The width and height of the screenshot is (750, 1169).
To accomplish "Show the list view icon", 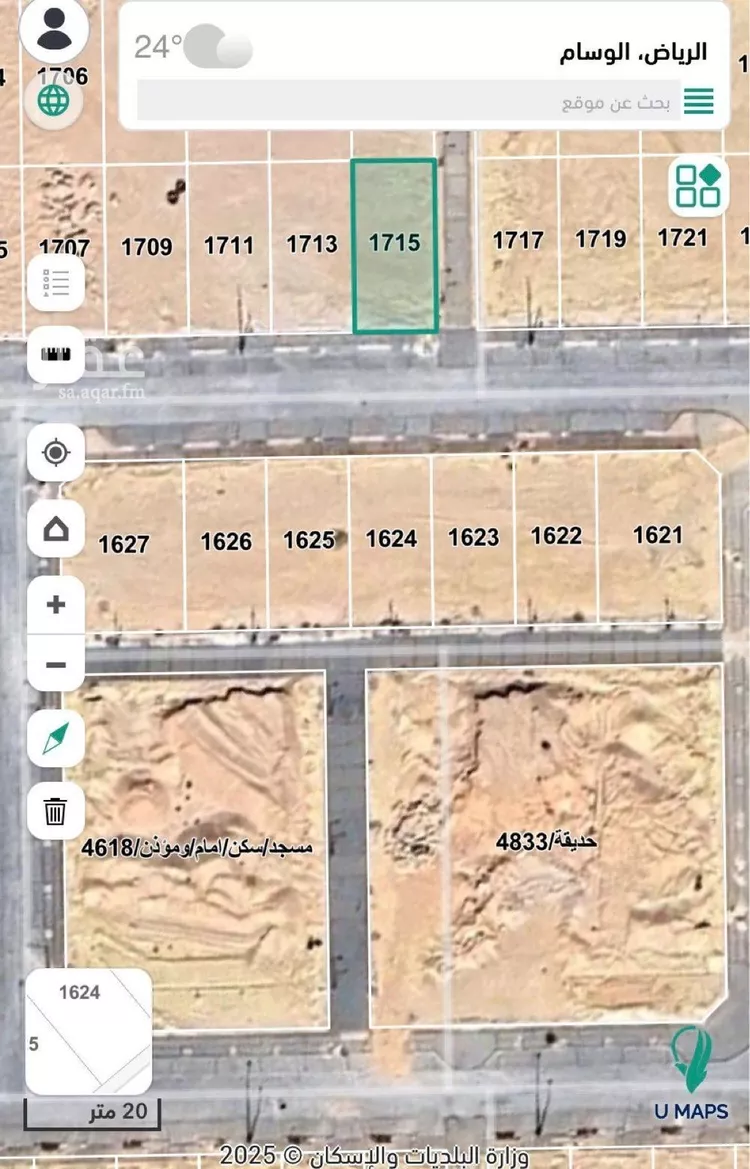I will point(56,283).
